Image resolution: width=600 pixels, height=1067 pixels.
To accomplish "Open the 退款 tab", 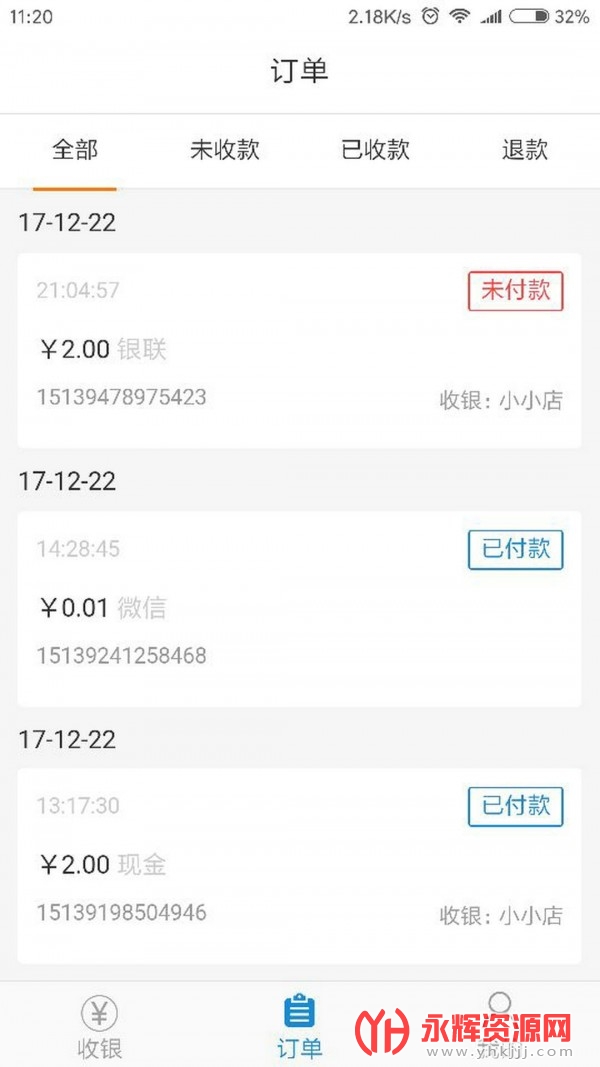I will pos(525,150).
